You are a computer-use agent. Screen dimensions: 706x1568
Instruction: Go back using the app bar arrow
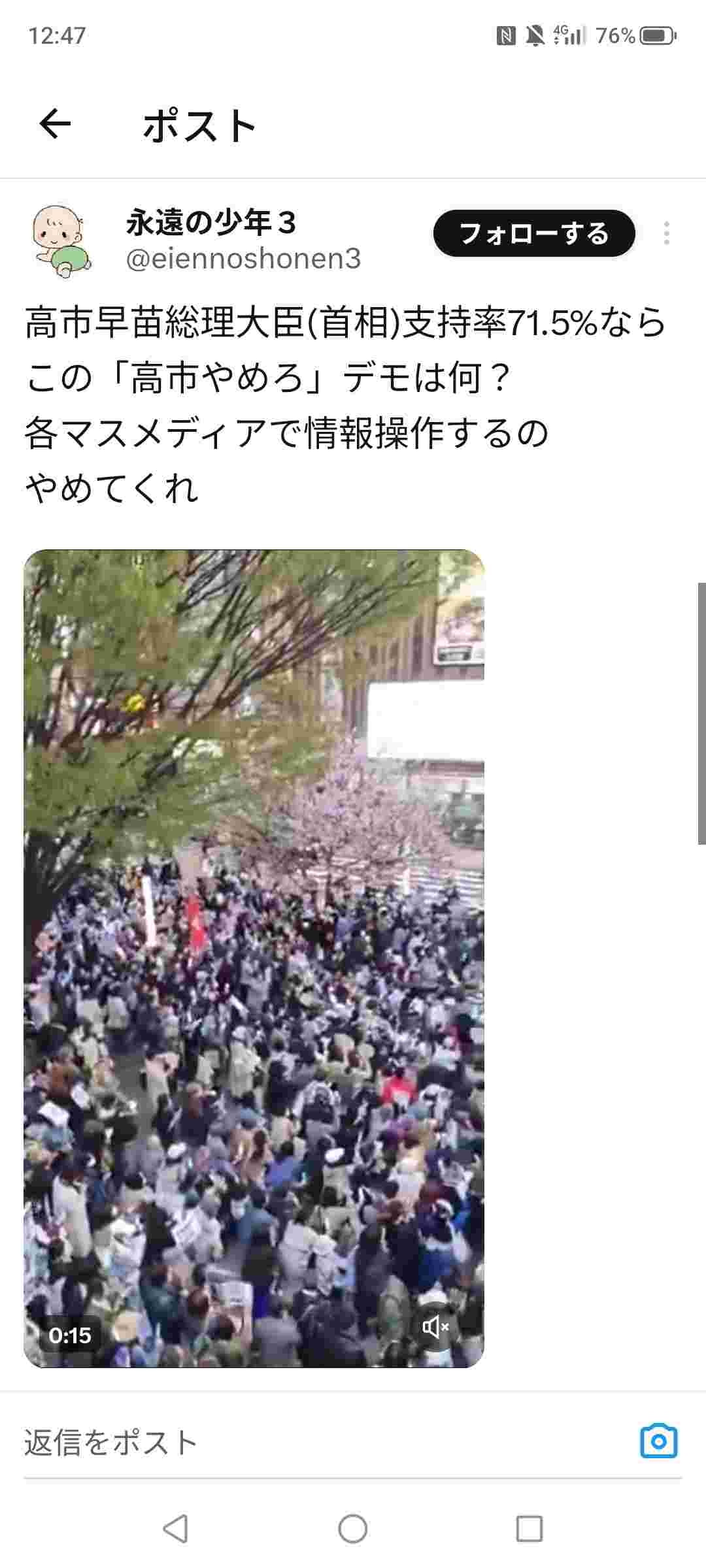tap(55, 124)
